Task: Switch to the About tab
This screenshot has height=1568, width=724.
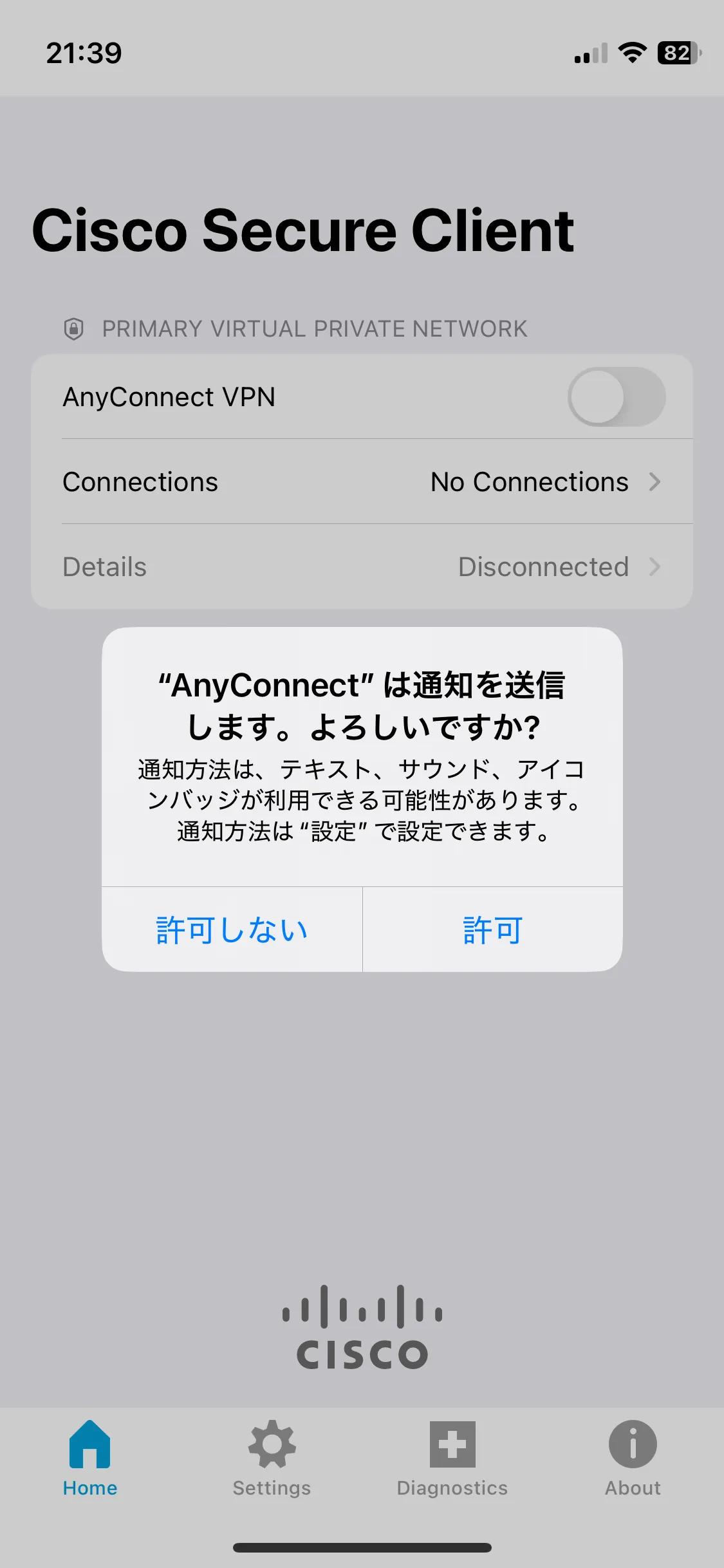Action: coord(633,1459)
